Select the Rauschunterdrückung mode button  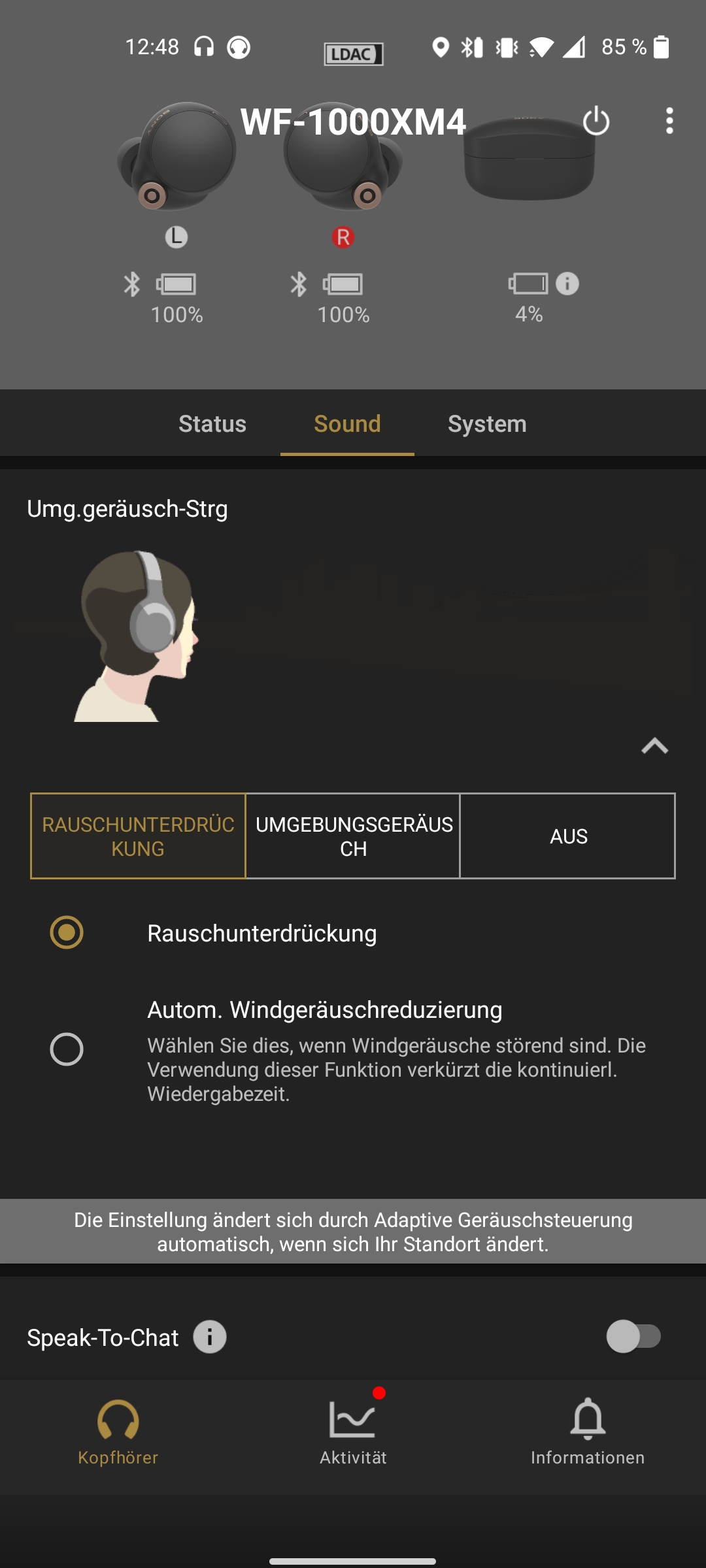138,836
